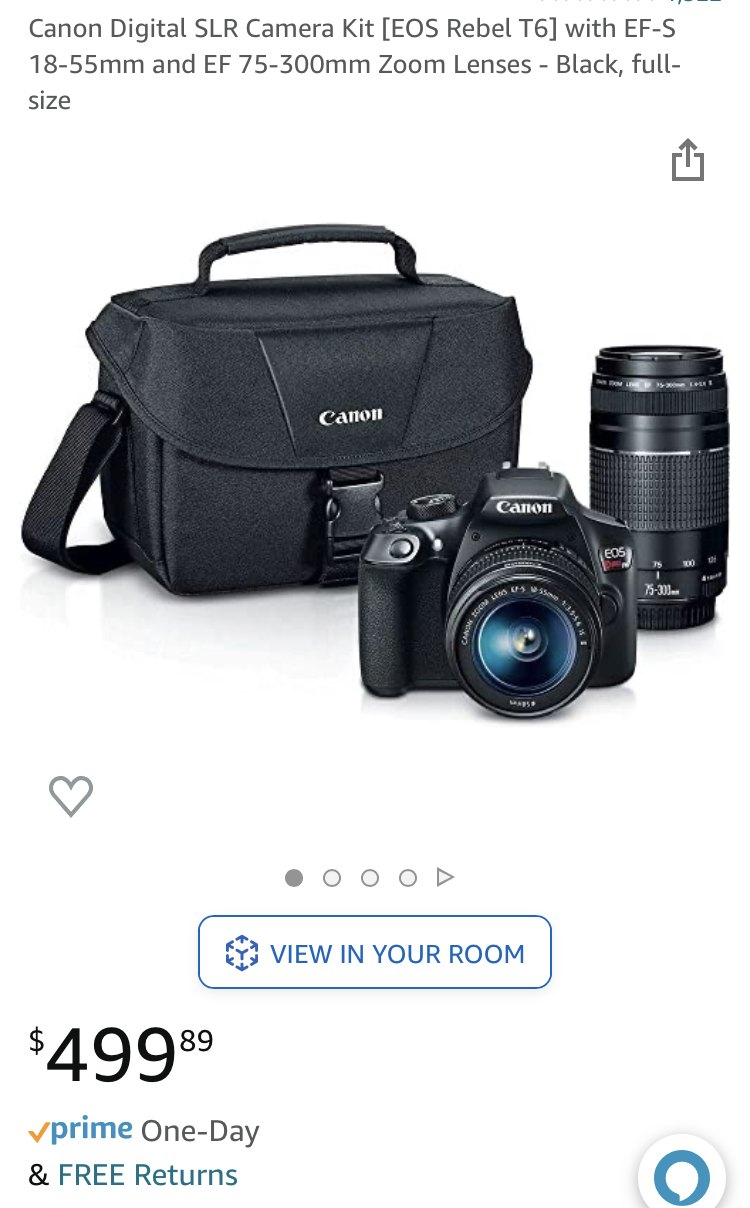This screenshot has width=750, height=1208.
Task: Share this Canon camera listing
Action: click(x=688, y=161)
